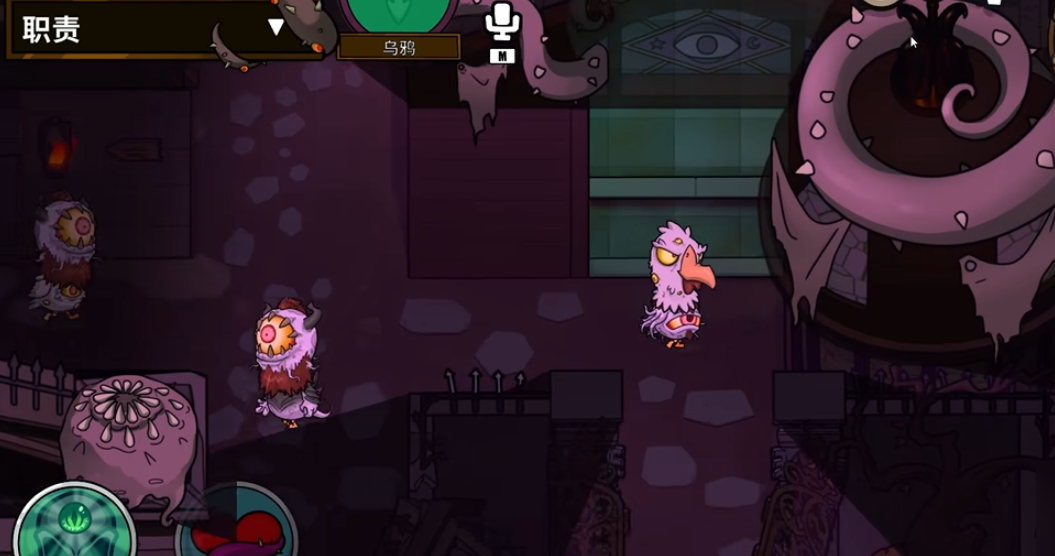The width and height of the screenshot is (1055, 556).
Task: Expand the 职责 dropdown panel
Action: pyautogui.click(x=276, y=27)
